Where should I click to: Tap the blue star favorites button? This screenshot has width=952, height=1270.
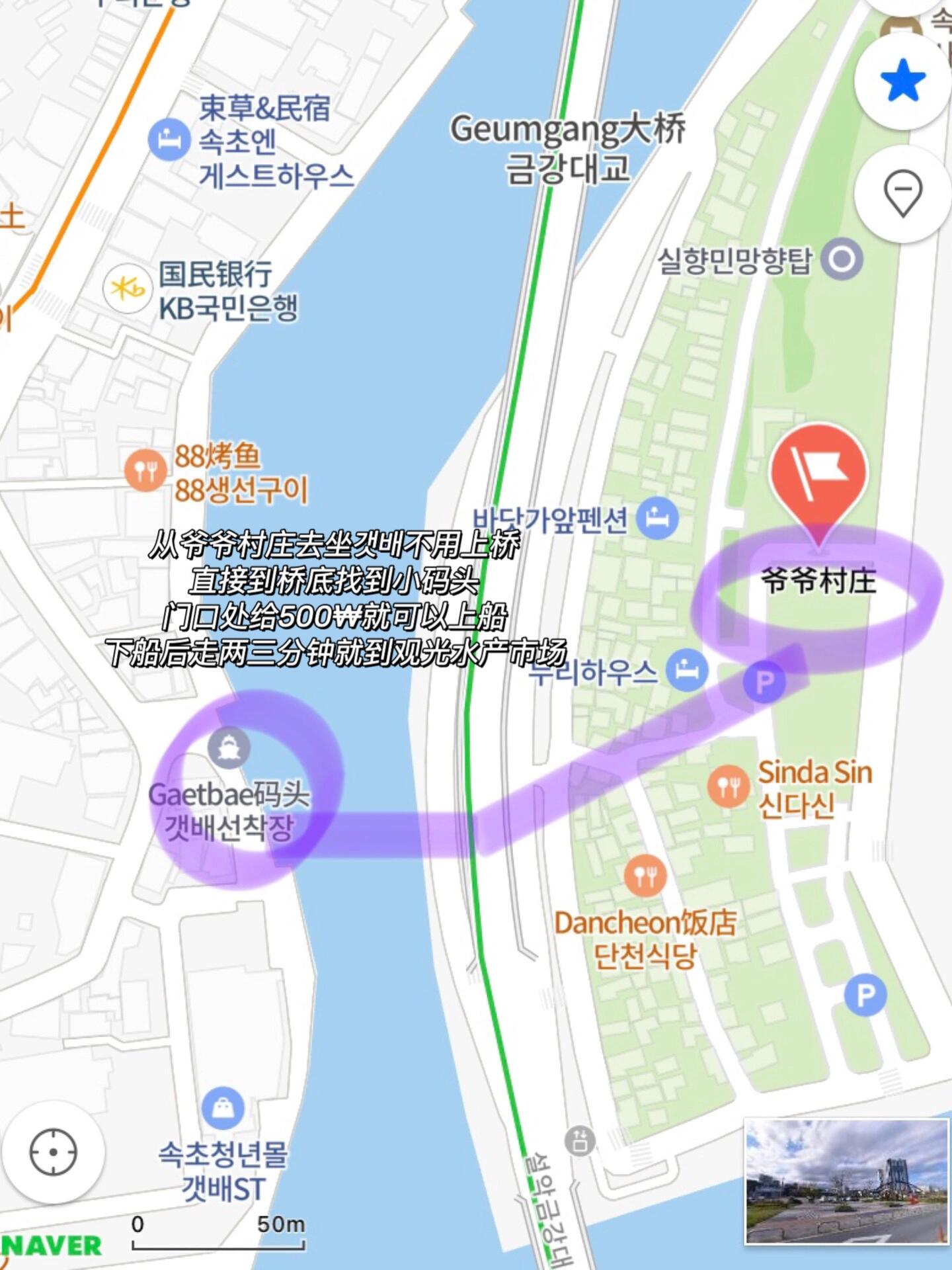click(903, 80)
